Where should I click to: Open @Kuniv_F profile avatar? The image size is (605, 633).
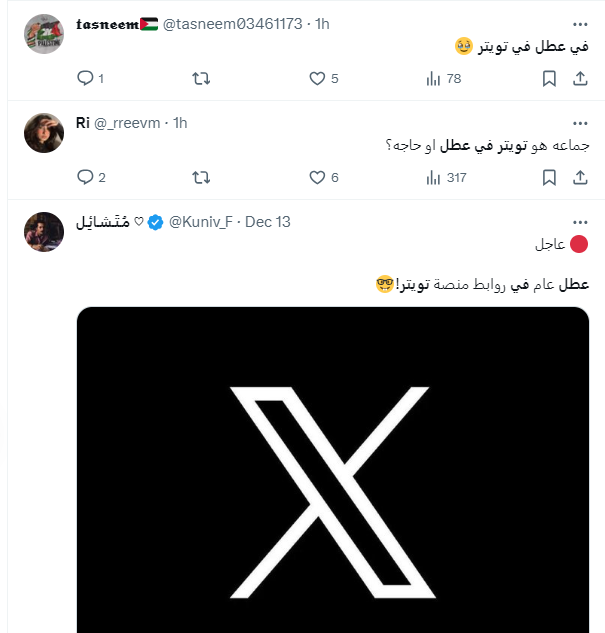coord(44,233)
